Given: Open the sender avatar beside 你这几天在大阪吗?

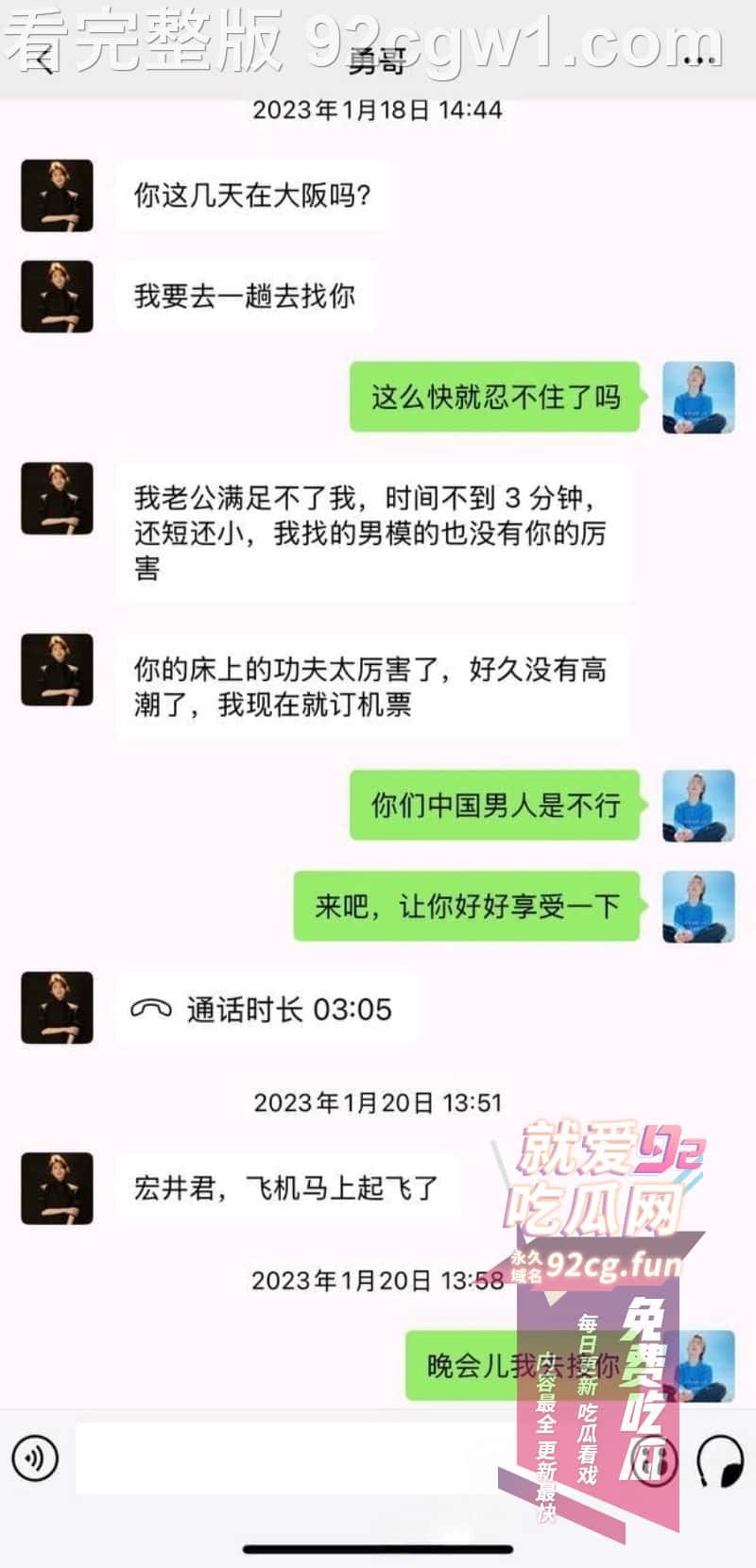Looking at the screenshot, I should [58, 196].
